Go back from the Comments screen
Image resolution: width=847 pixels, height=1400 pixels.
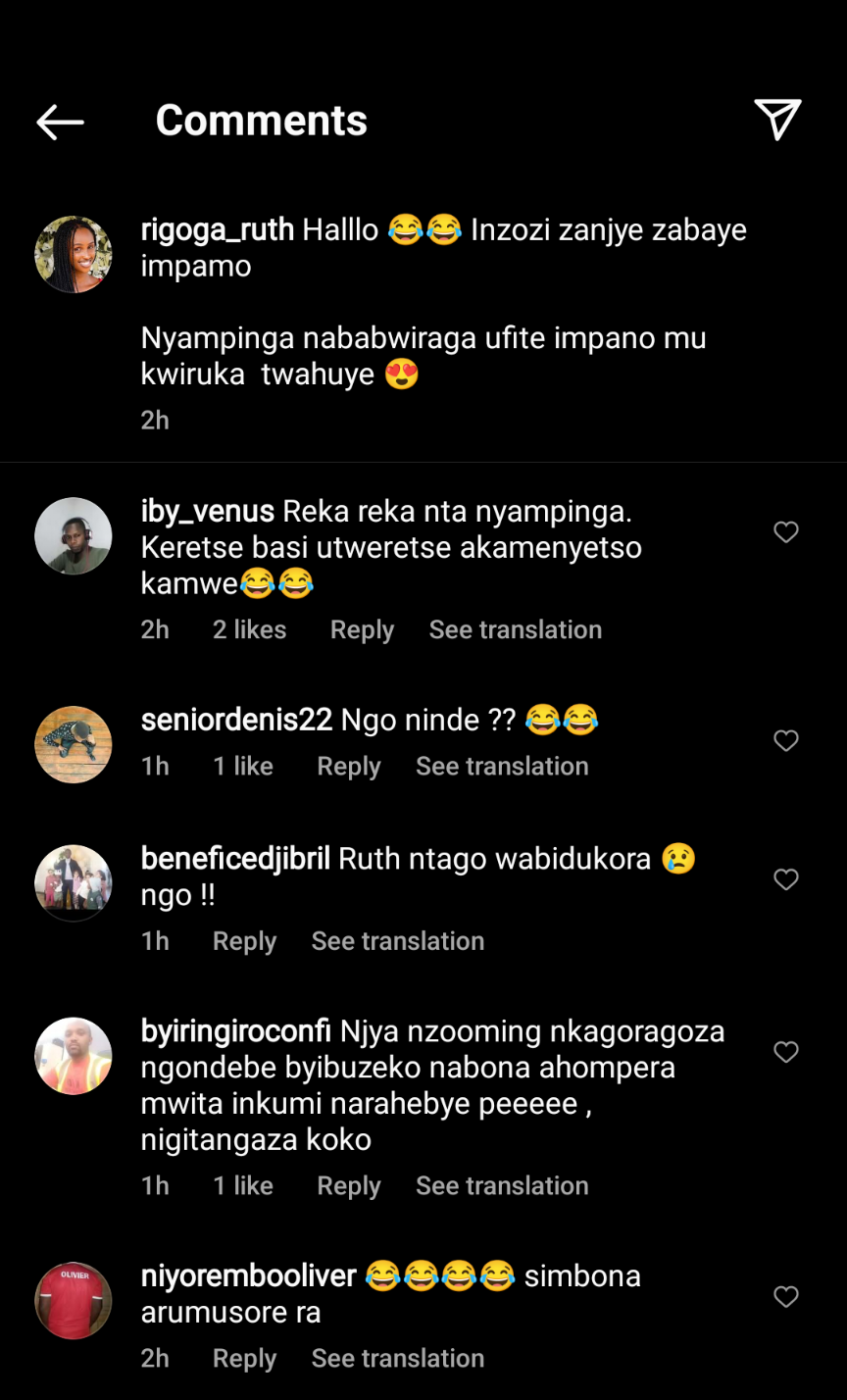pos(60,122)
